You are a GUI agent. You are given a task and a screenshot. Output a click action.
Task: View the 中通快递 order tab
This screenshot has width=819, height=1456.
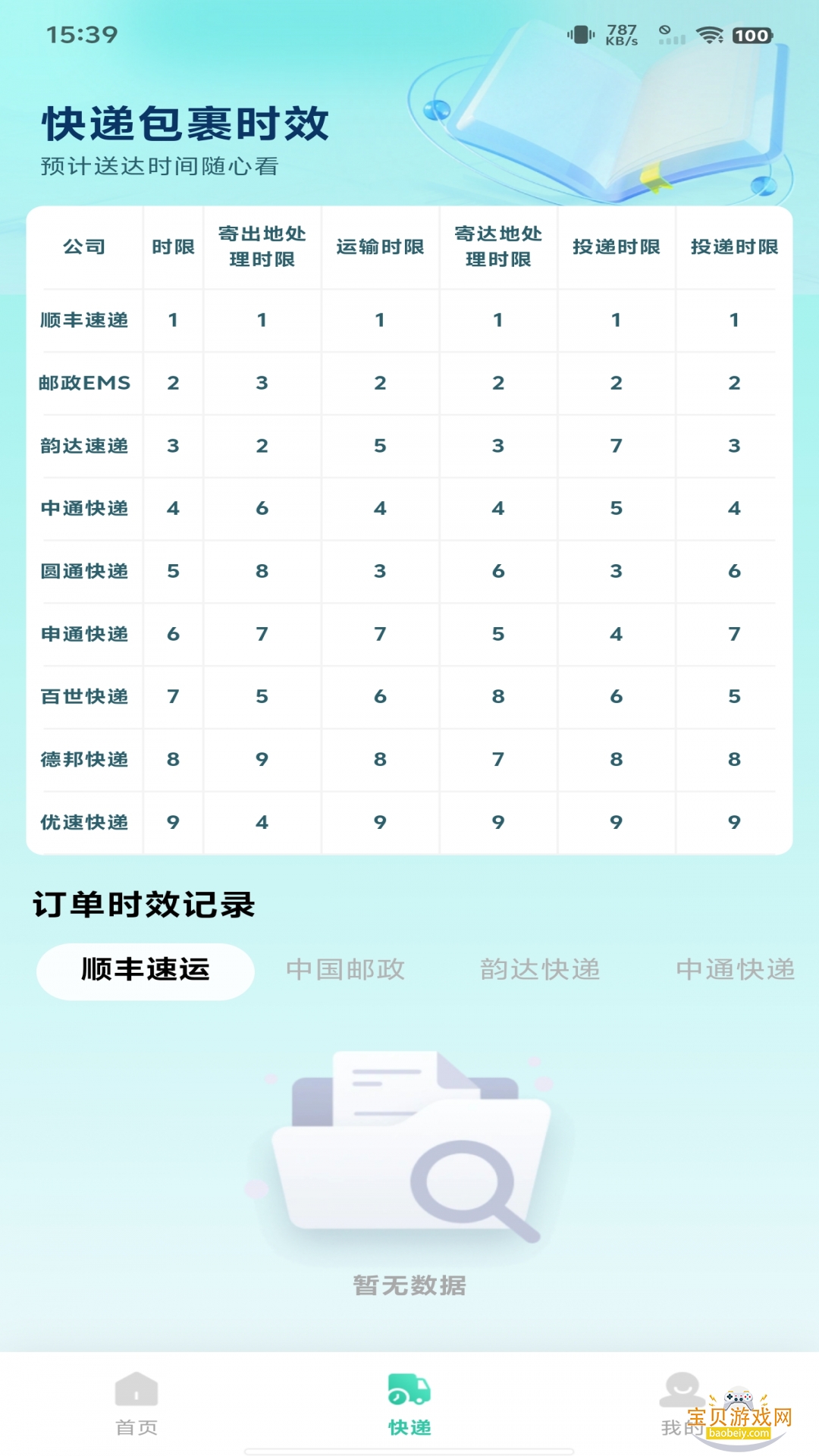coord(735,971)
